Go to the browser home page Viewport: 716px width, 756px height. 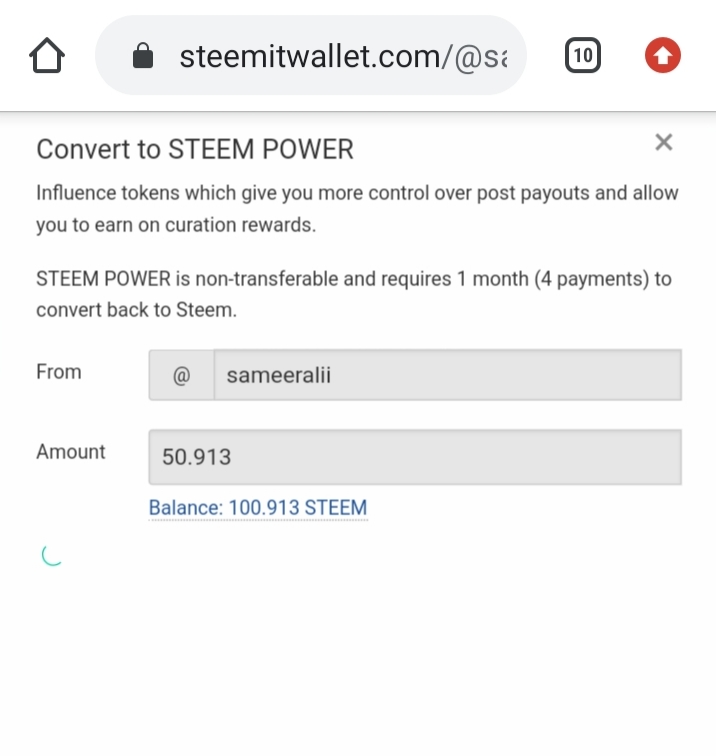tap(47, 55)
